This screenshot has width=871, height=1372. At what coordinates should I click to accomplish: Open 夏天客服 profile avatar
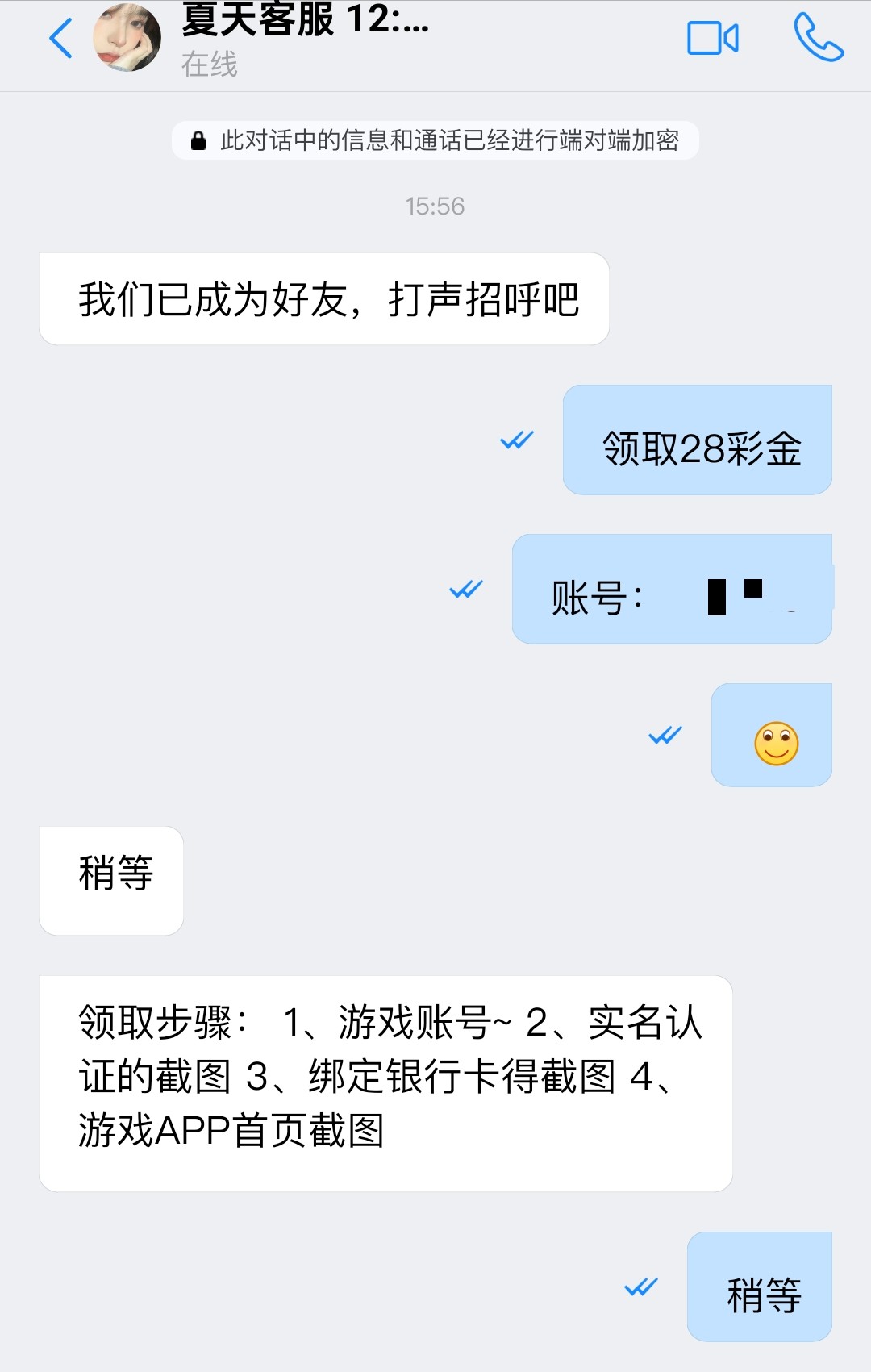click(127, 38)
